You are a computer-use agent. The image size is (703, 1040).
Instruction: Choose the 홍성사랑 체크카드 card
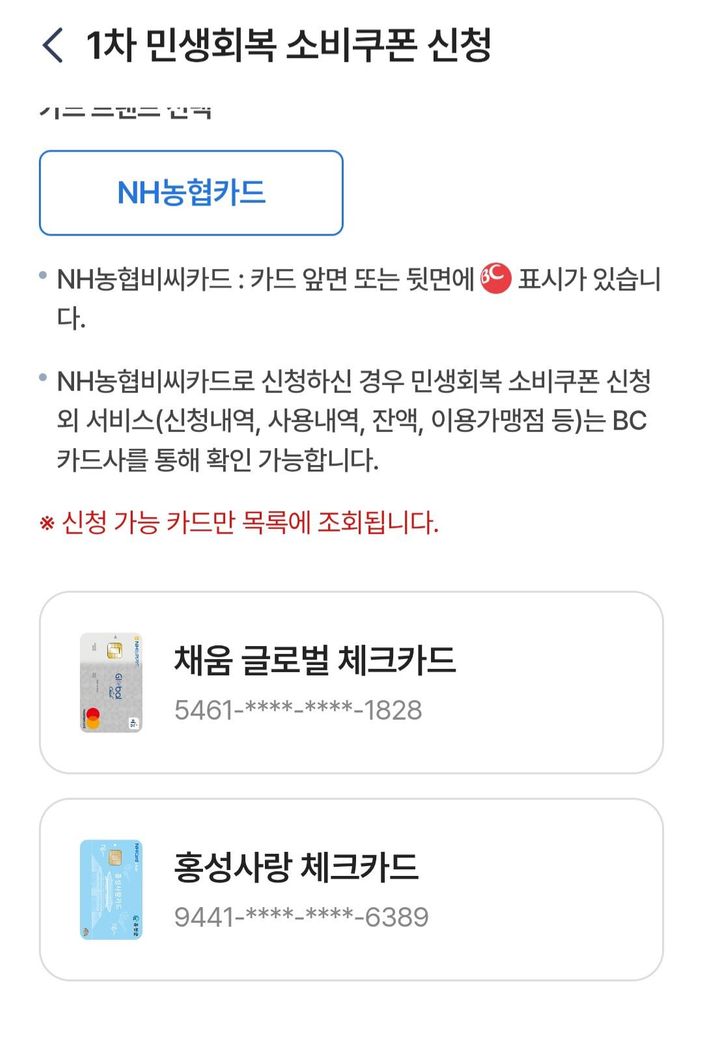coord(351,889)
